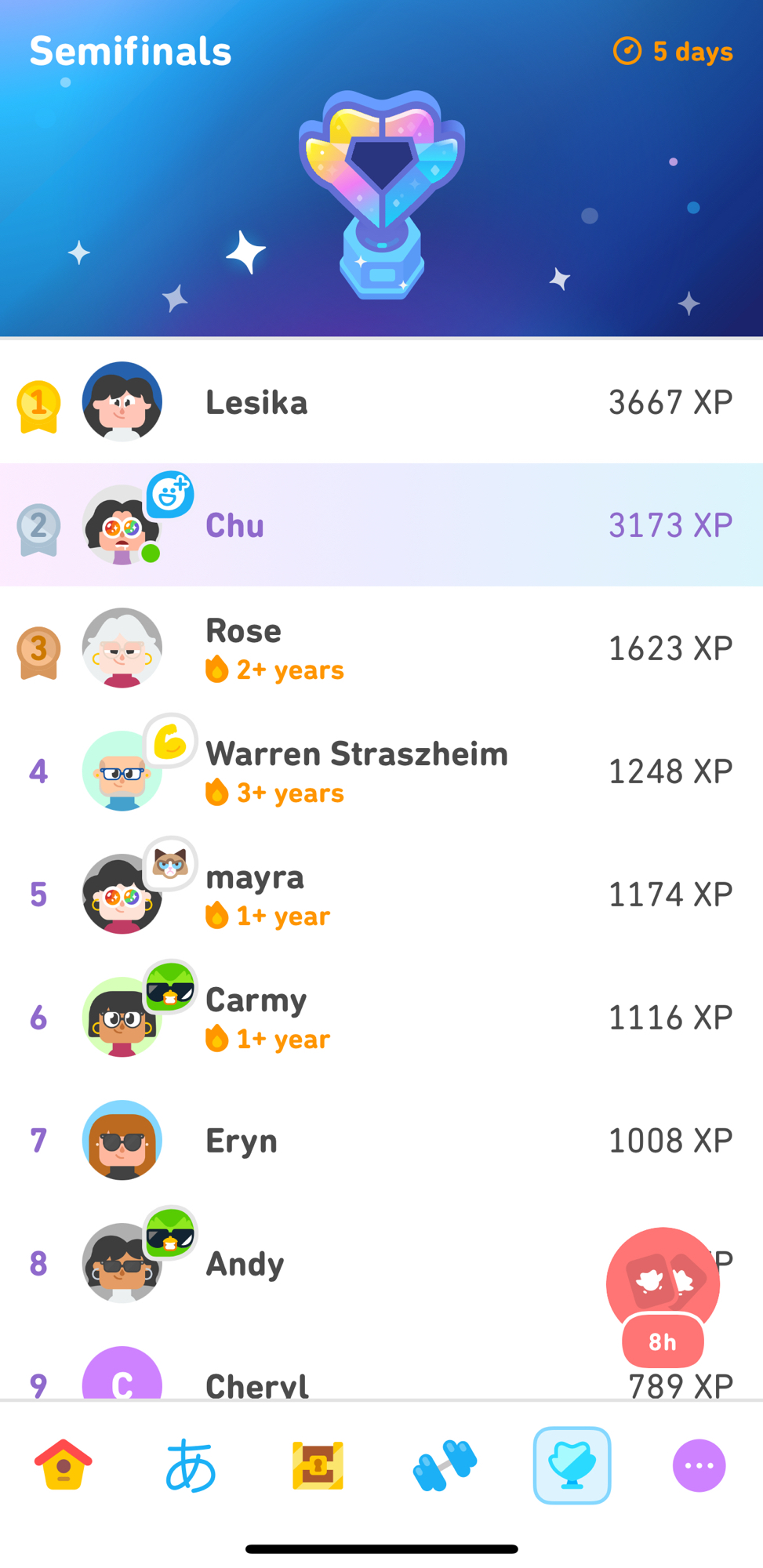763x1568 pixels.
Task: Open Andy's leaderboard entry
Action: pyautogui.click(x=314, y=1264)
